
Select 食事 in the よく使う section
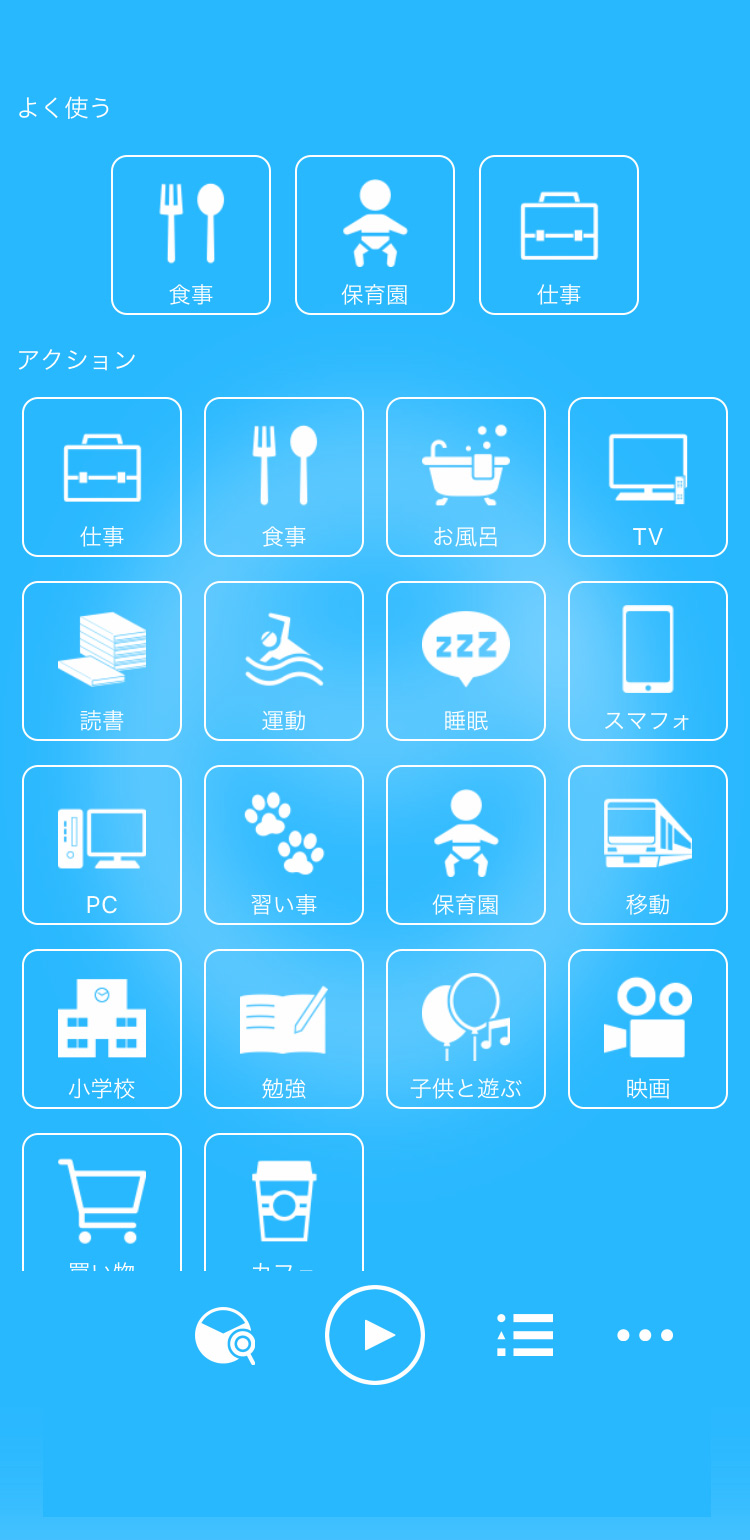coord(191,235)
